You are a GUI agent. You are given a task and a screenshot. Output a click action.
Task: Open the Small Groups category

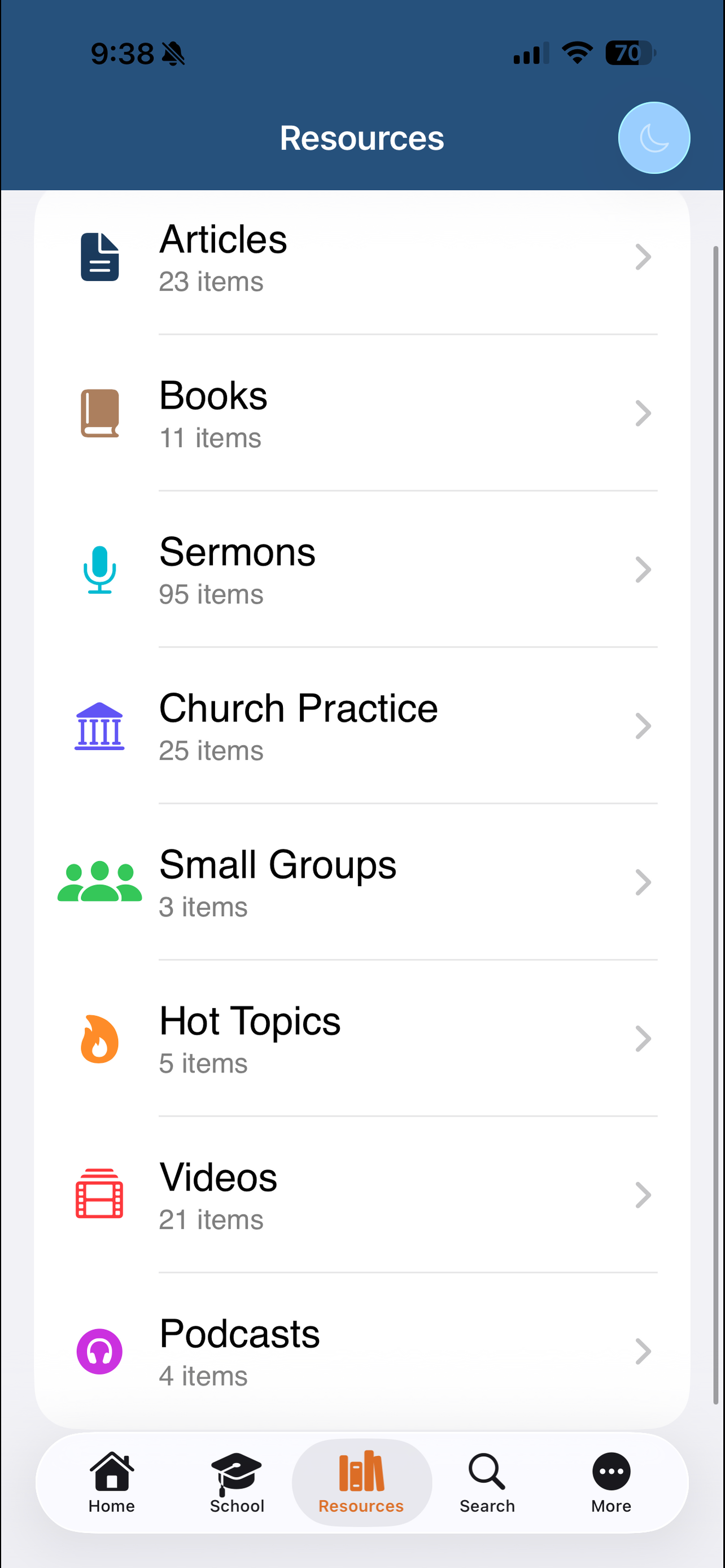click(362, 883)
